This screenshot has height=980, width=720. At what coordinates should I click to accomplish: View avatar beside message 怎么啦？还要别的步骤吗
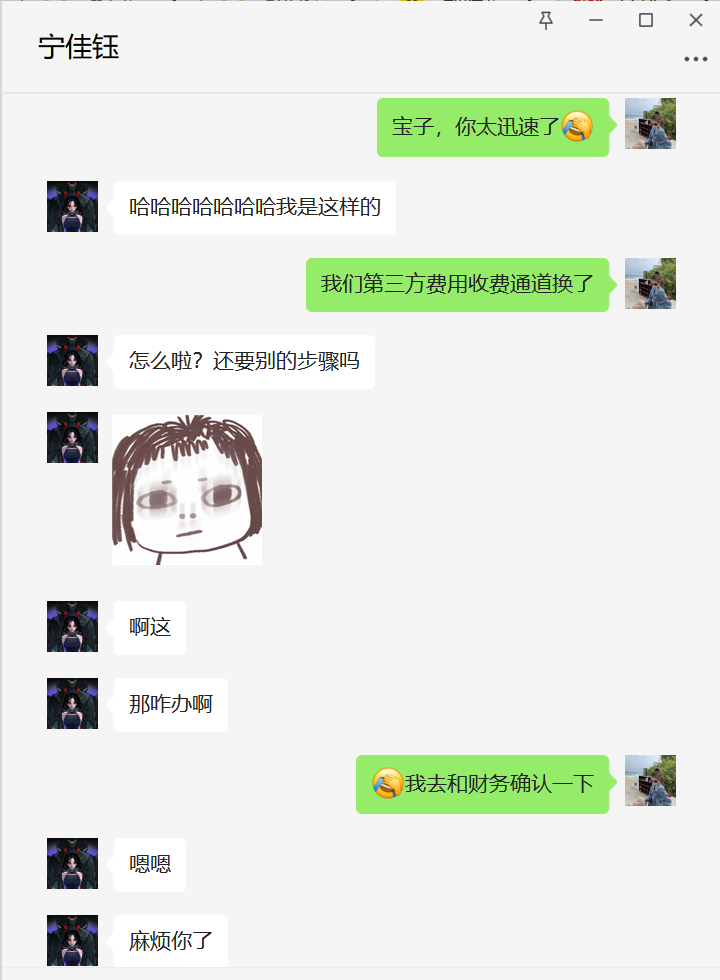point(72,361)
